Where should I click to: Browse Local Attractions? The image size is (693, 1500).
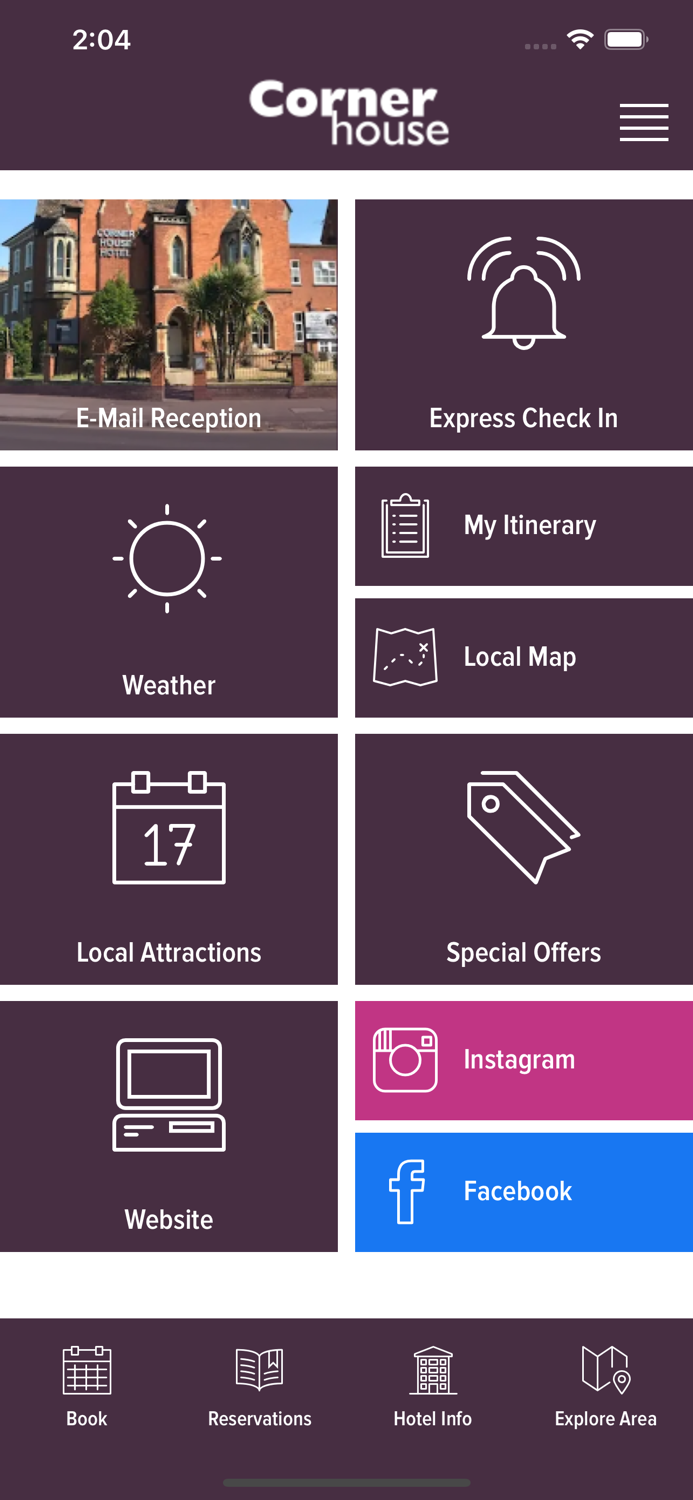(x=169, y=859)
